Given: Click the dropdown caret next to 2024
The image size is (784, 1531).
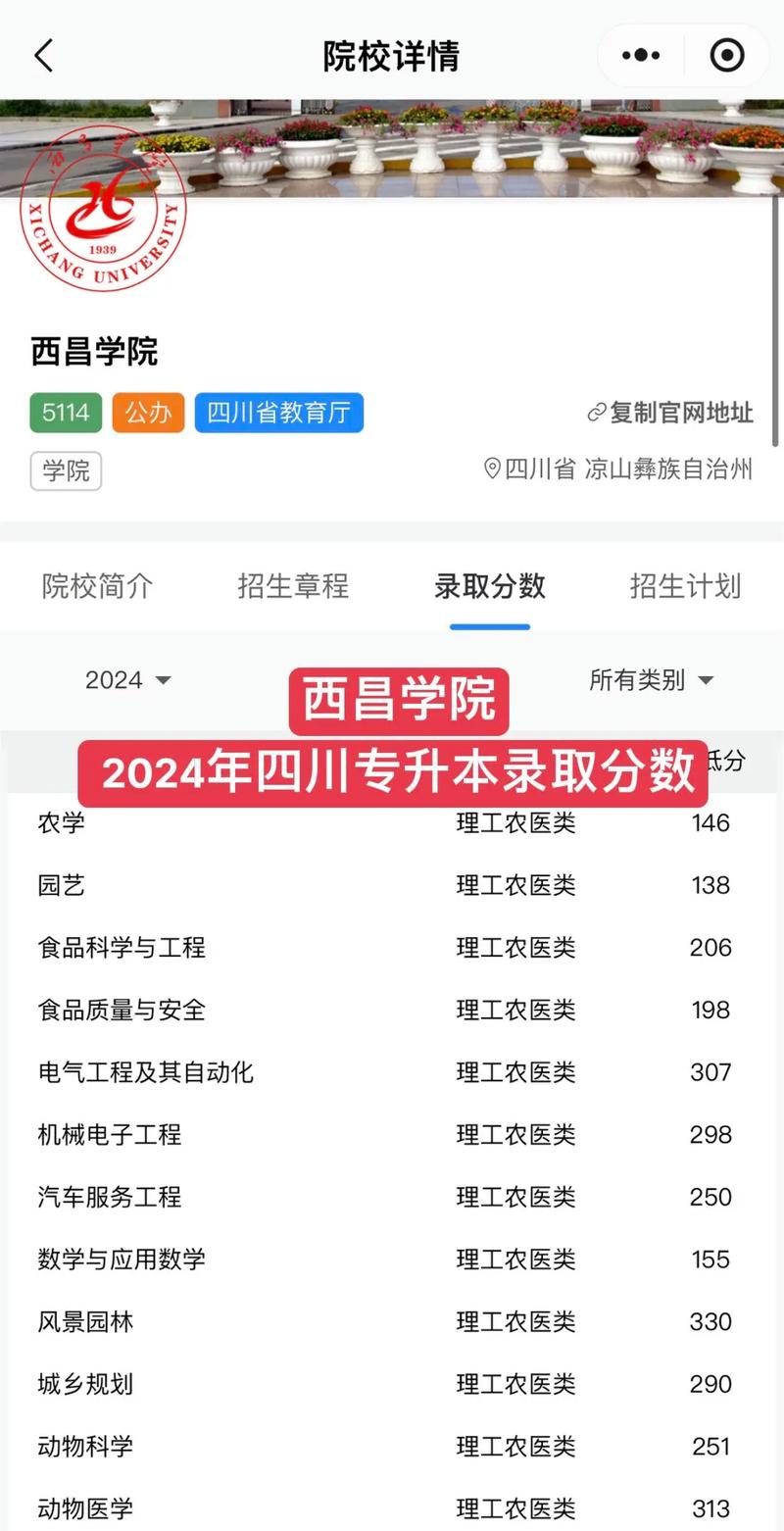Looking at the screenshot, I should 164,680.
